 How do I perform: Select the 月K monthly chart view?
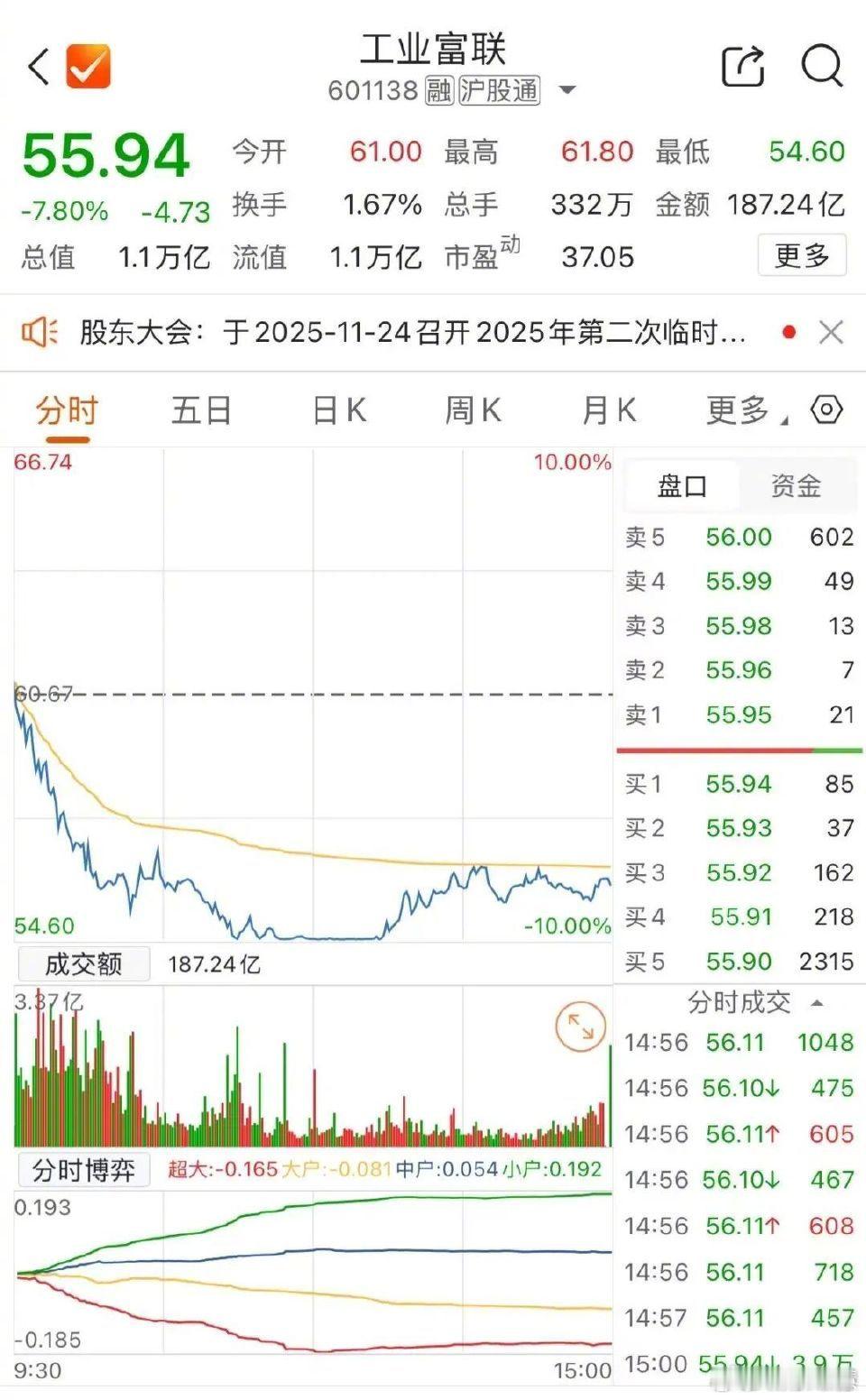(x=610, y=410)
